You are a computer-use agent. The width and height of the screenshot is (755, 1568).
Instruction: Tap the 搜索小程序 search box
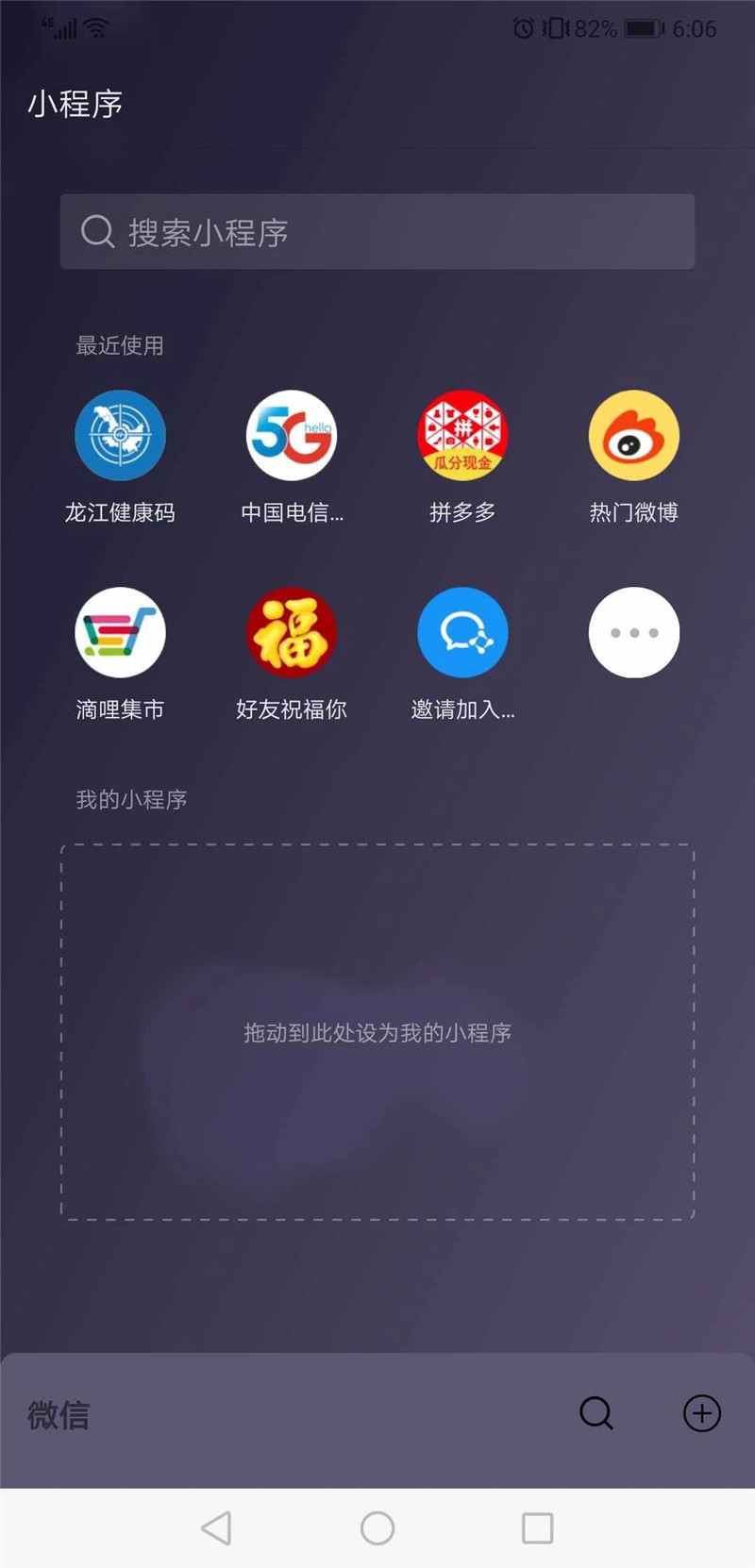coord(377,232)
